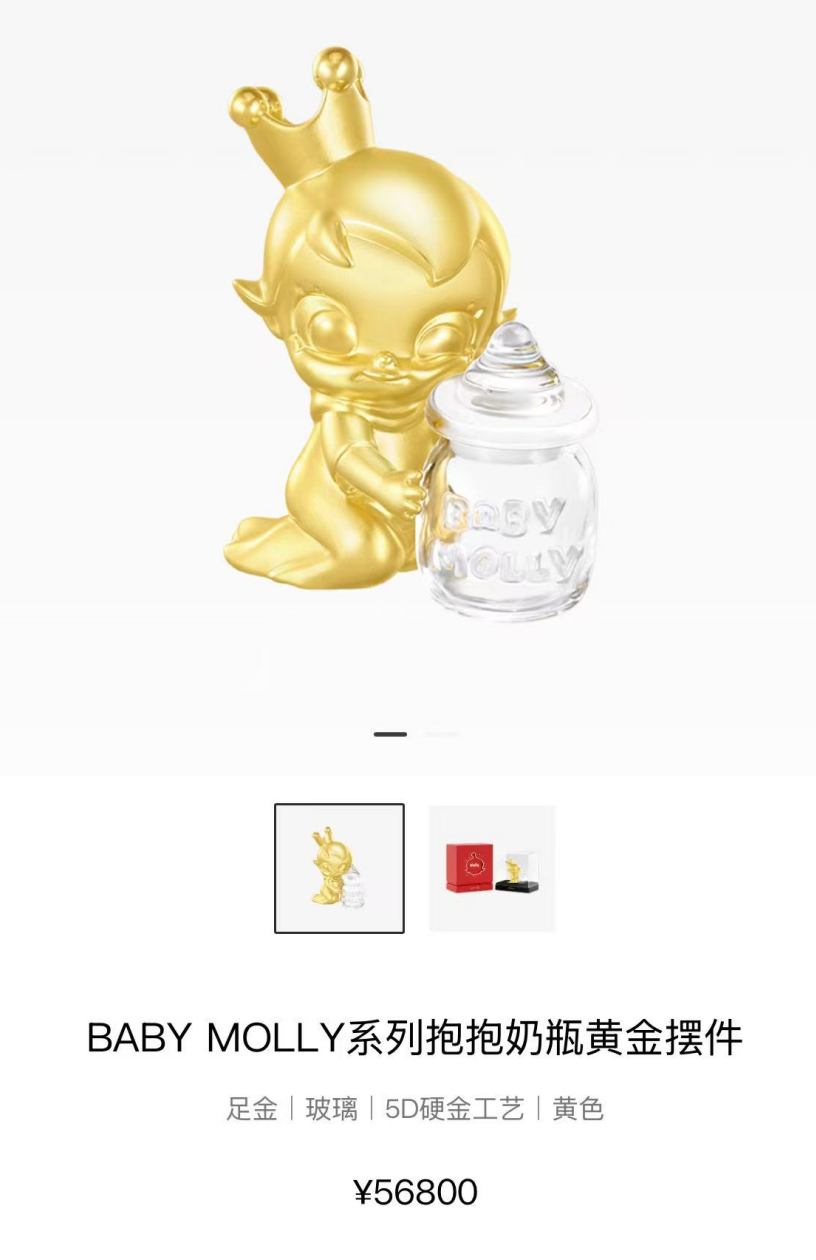Open the main Baby Molly product image
Screen dimensions: 816x1260
tap(408, 340)
